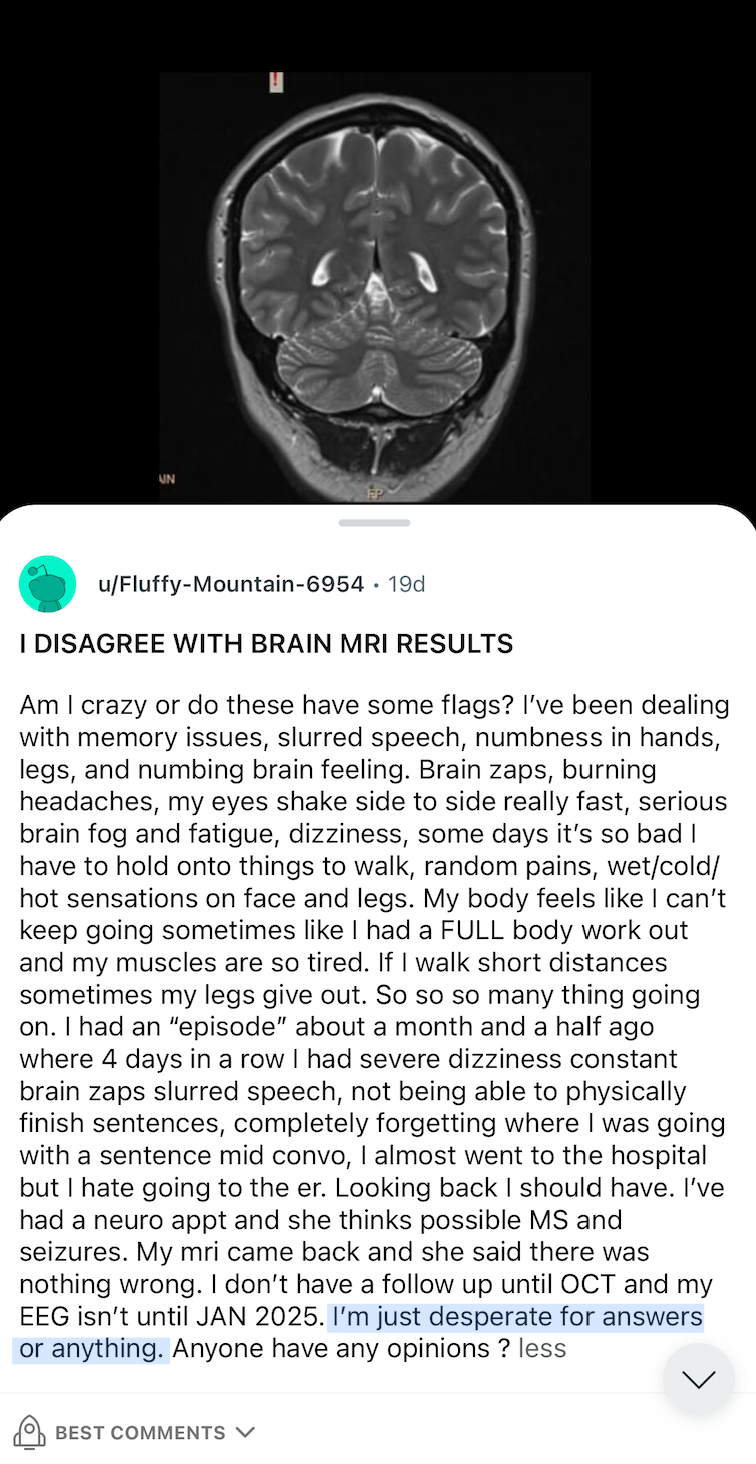Tap the sheet drag handle
The image size is (756, 1464).
(375, 523)
